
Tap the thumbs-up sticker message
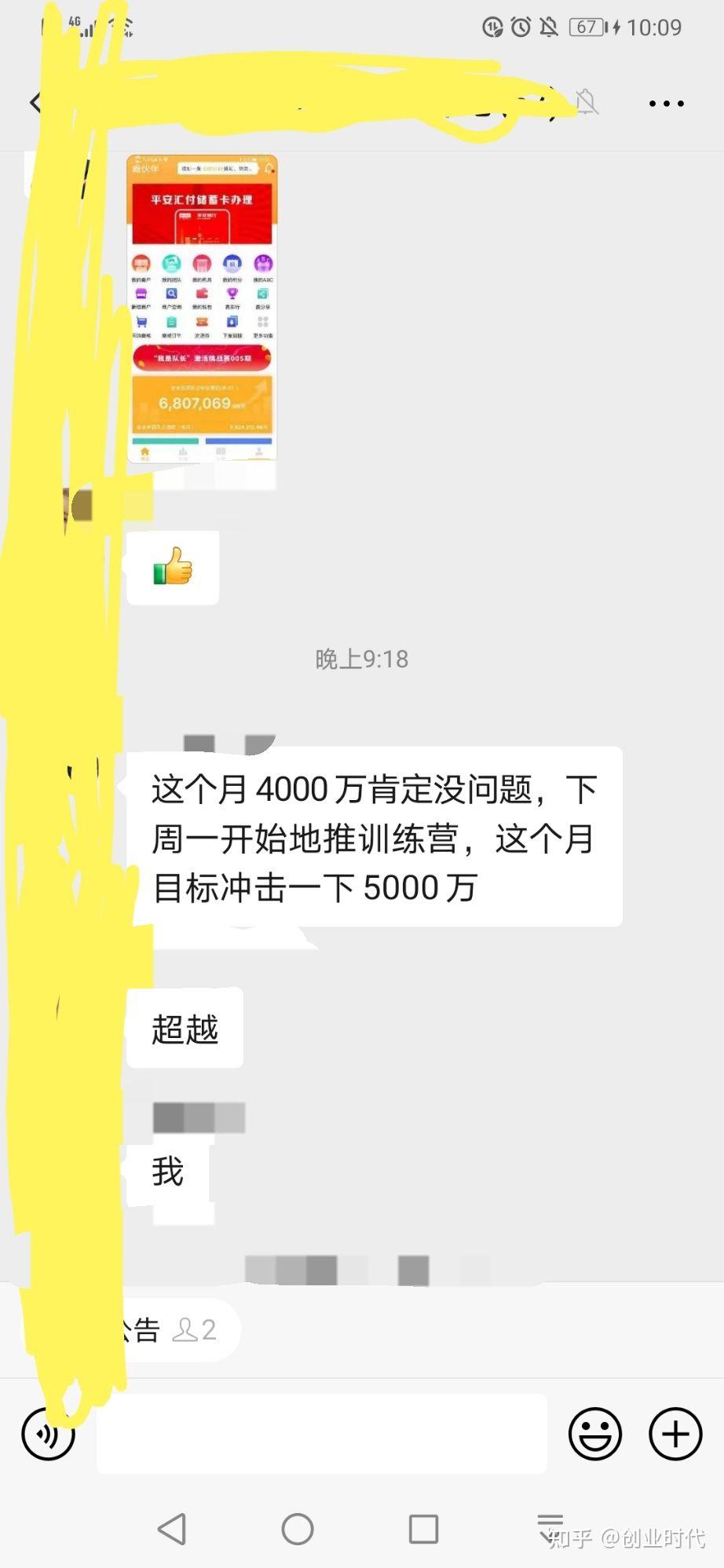[x=171, y=567]
